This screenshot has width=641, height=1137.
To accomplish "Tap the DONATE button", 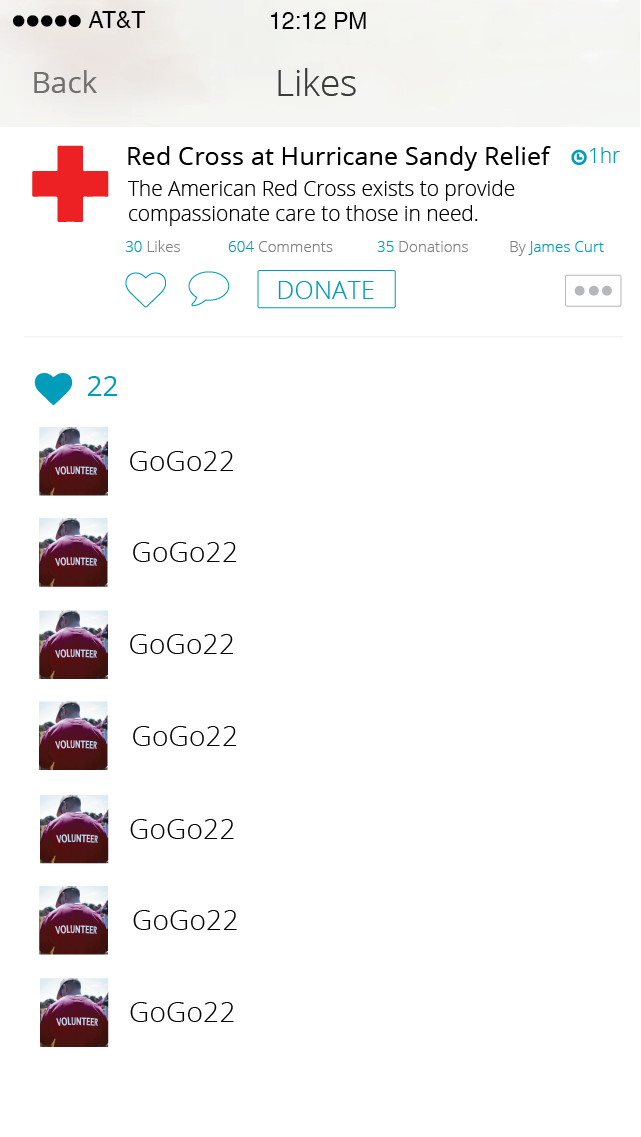I will tap(326, 290).
